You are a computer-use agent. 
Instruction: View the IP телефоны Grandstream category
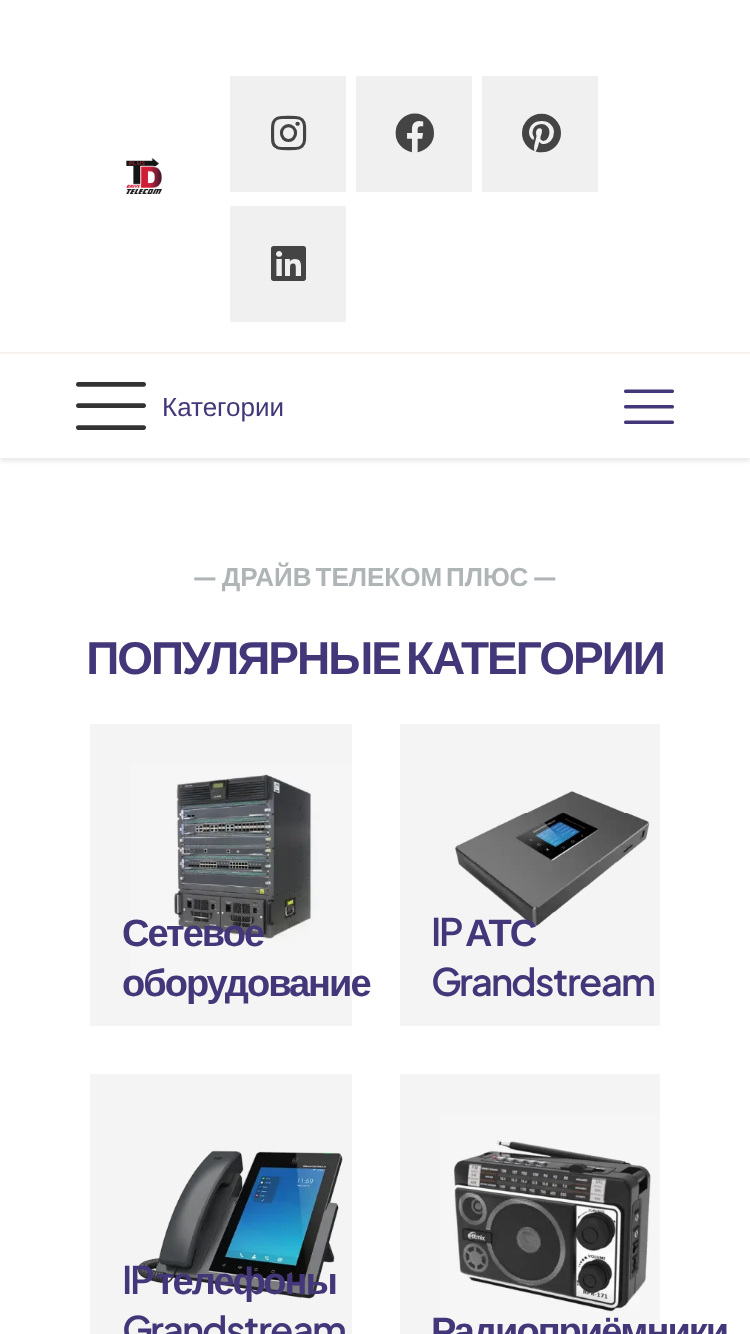pyautogui.click(x=221, y=1204)
